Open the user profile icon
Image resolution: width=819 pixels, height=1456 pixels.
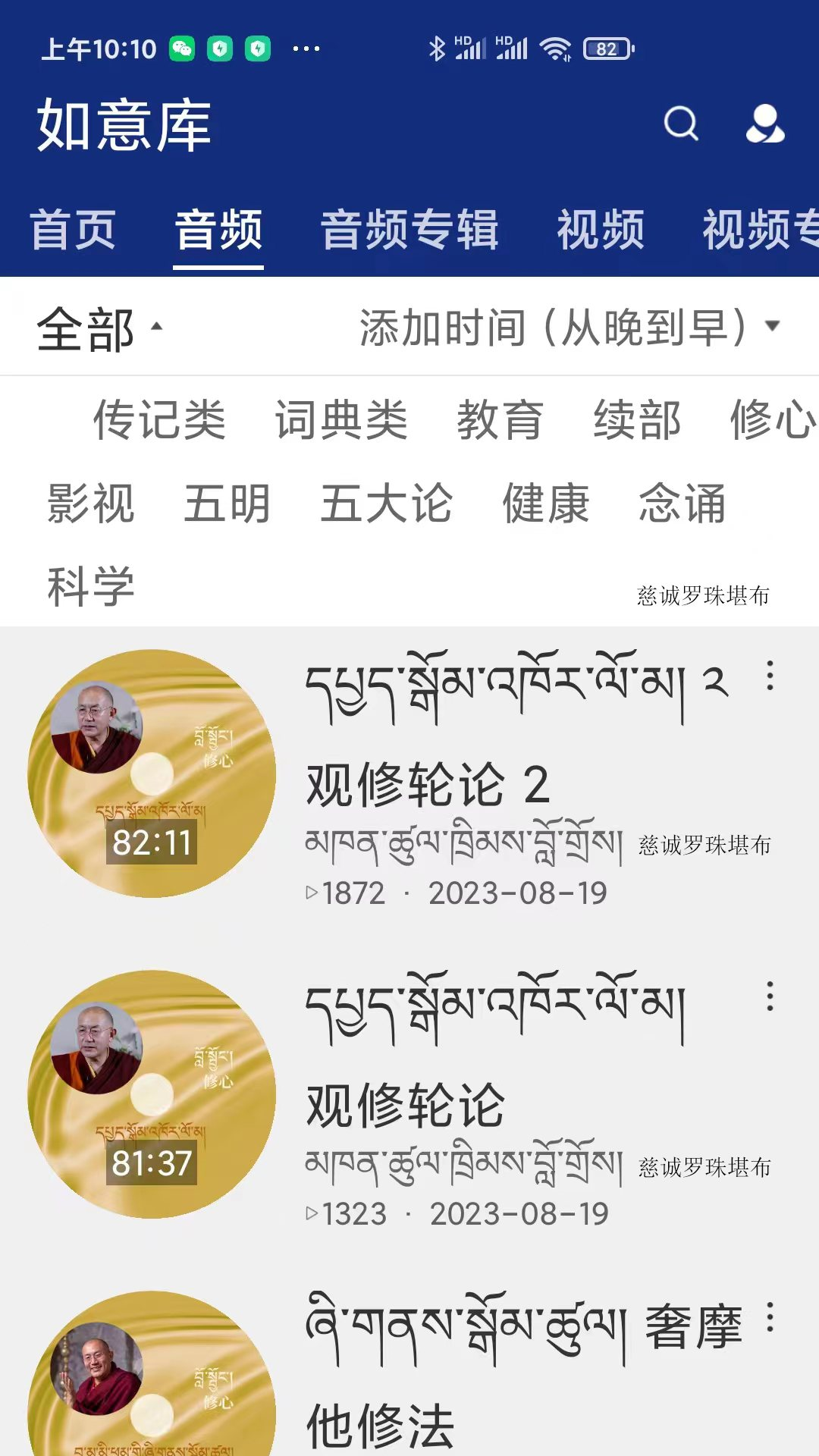(x=764, y=124)
